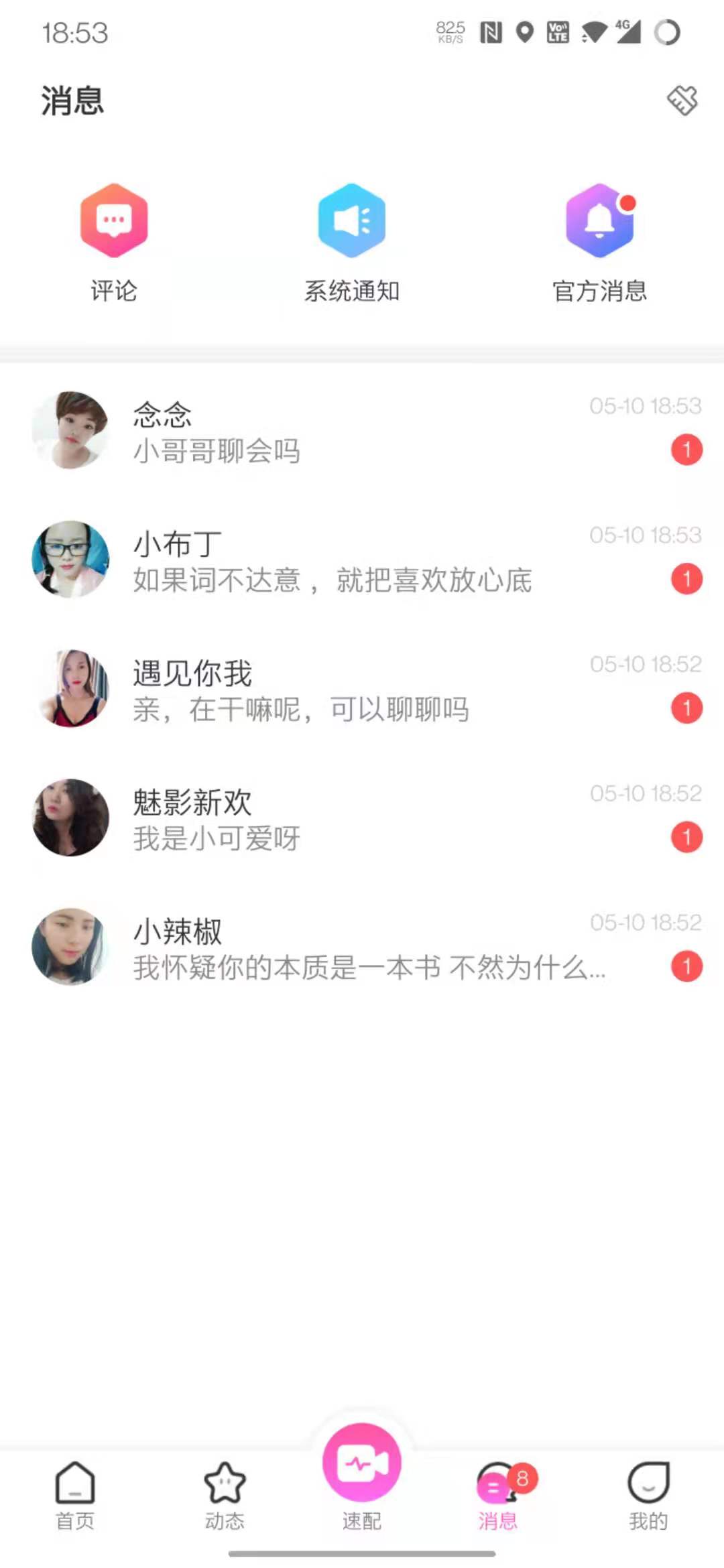Open the 评论 comments notification icon

coord(113,221)
